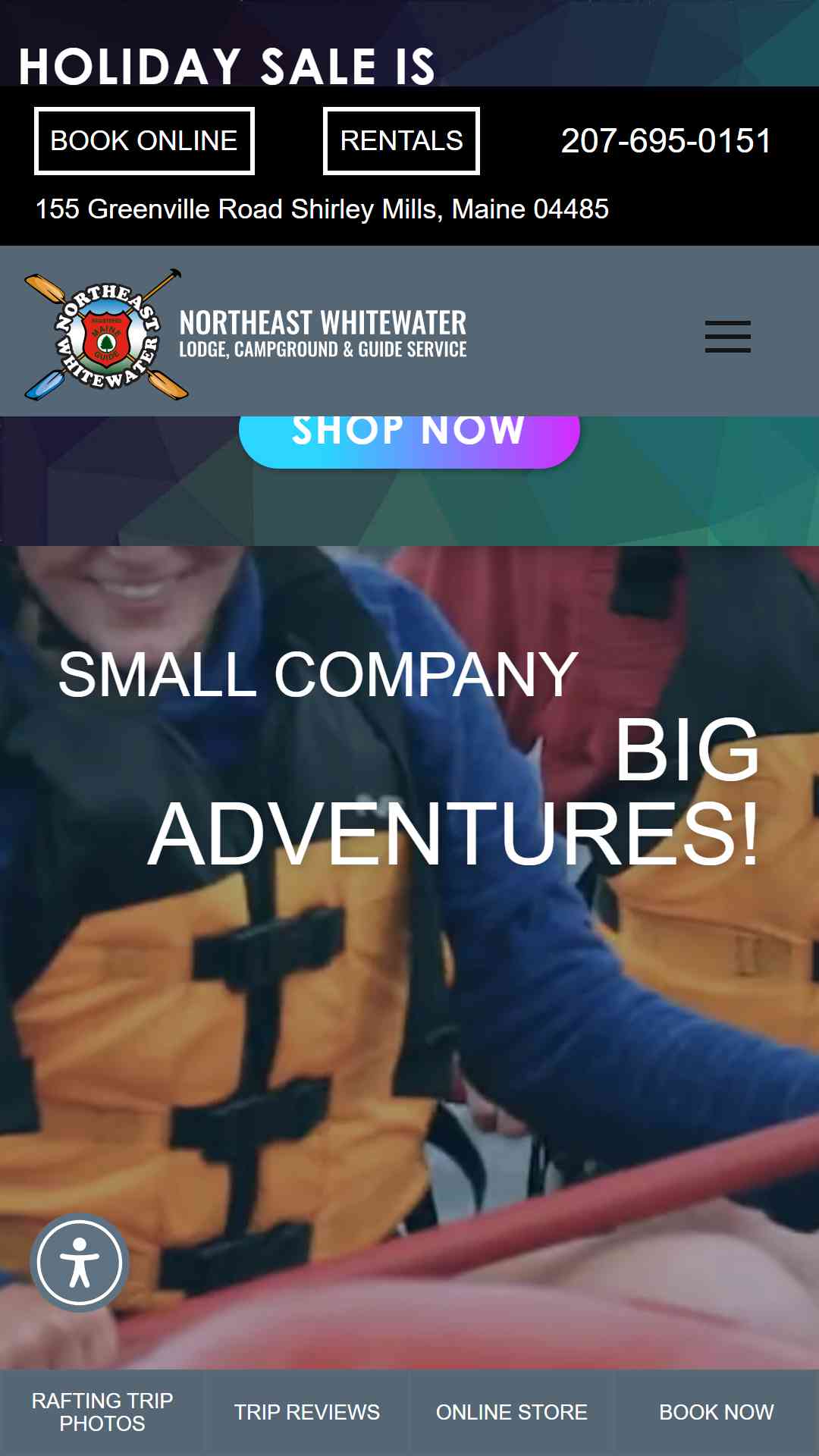This screenshot has width=819, height=1456.
Task: Open the hamburger navigation menu
Action: (728, 337)
